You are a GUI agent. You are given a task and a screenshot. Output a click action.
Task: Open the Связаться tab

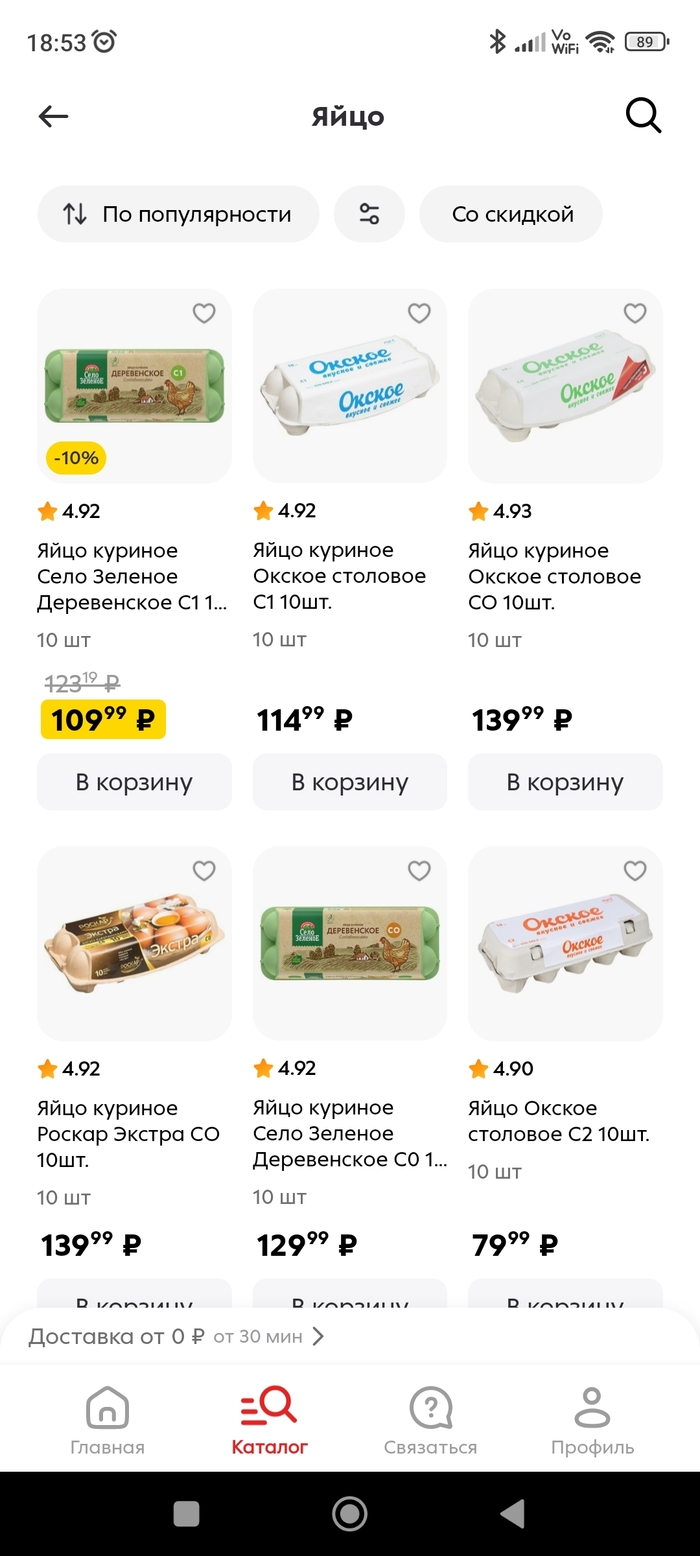tap(430, 1420)
